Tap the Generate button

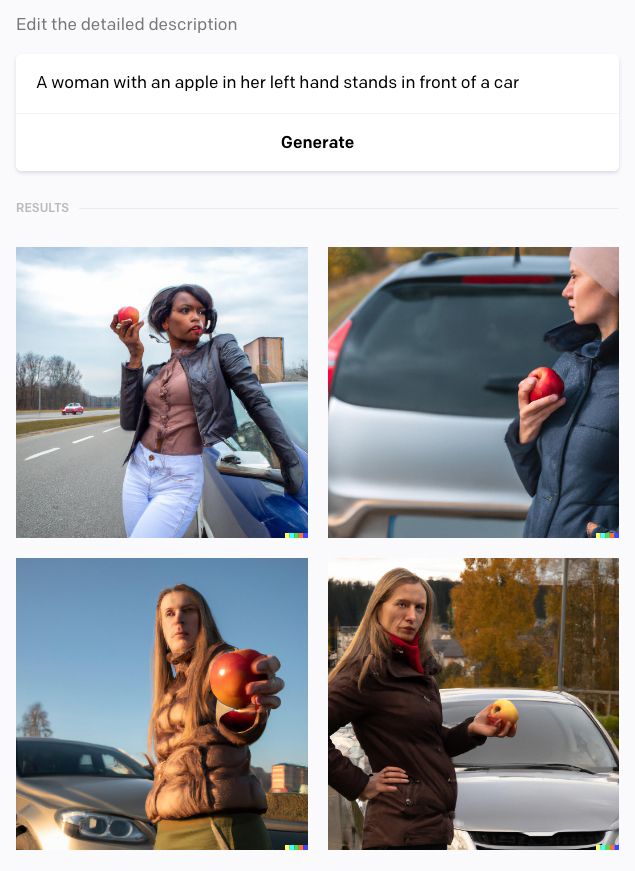(317, 142)
